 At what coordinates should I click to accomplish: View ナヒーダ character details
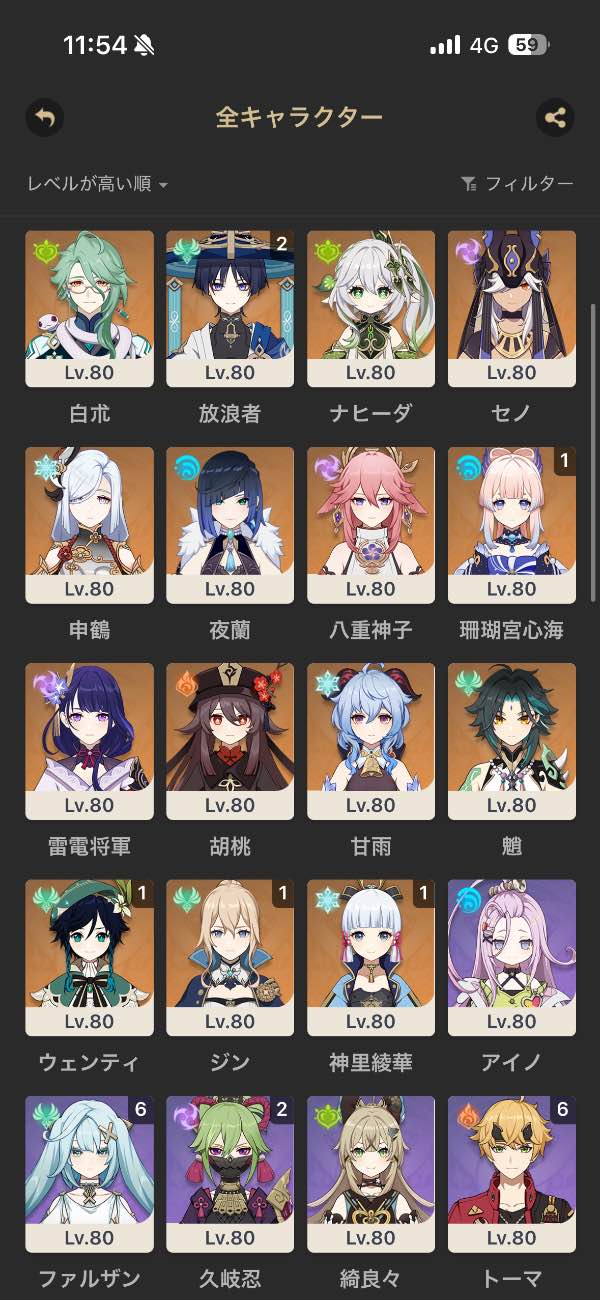371,308
